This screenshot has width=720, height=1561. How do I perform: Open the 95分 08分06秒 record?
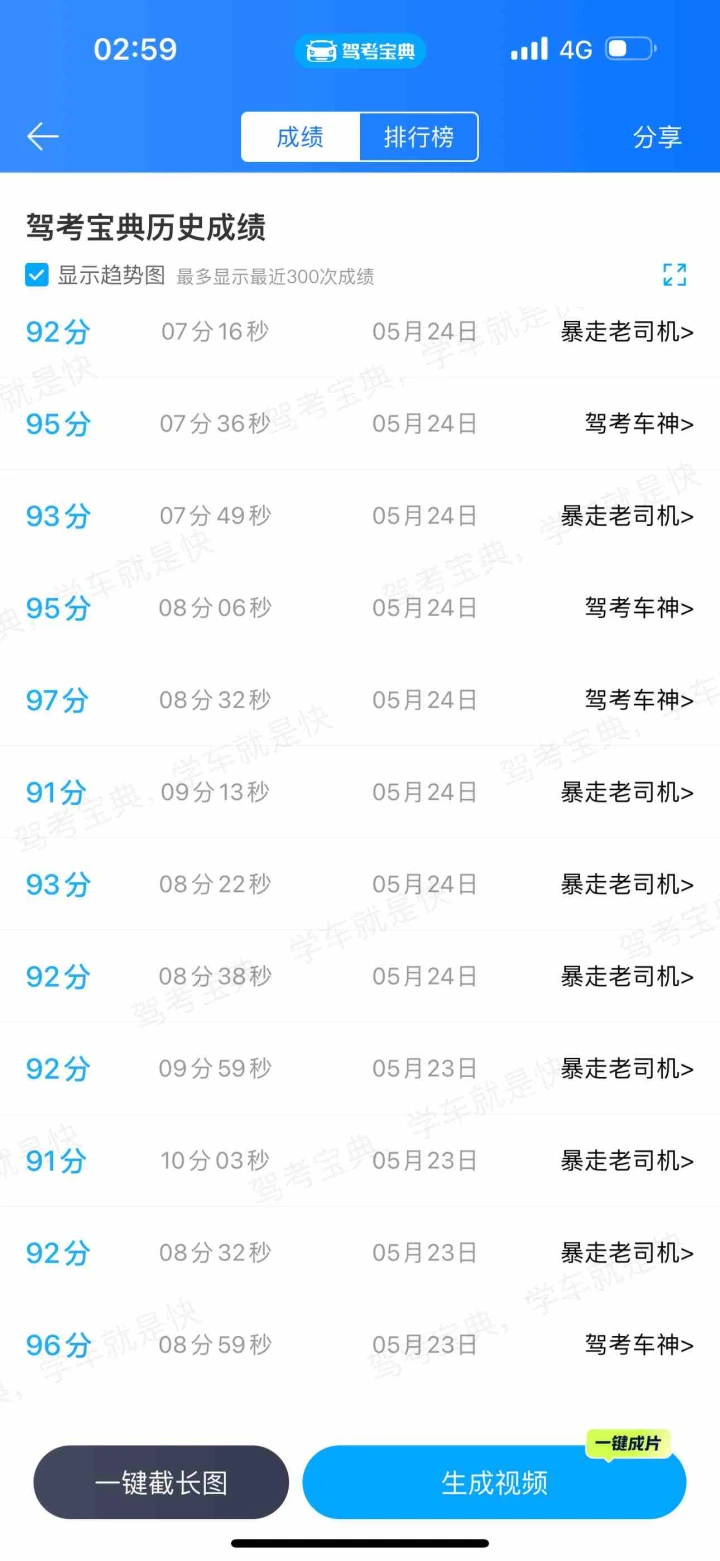(360, 608)
